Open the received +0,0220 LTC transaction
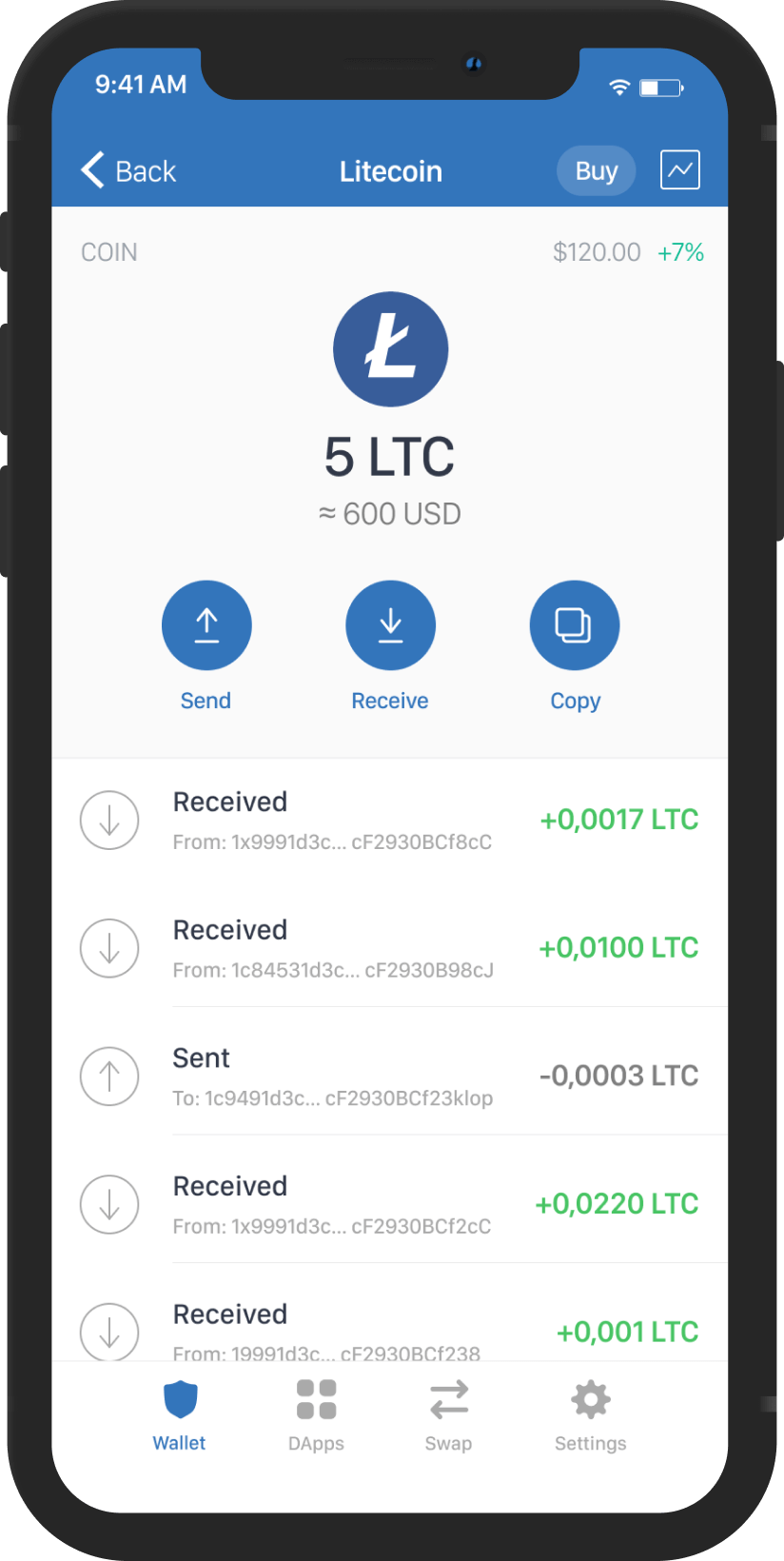The image size is (784, 1561). (x=390, y=1204)
